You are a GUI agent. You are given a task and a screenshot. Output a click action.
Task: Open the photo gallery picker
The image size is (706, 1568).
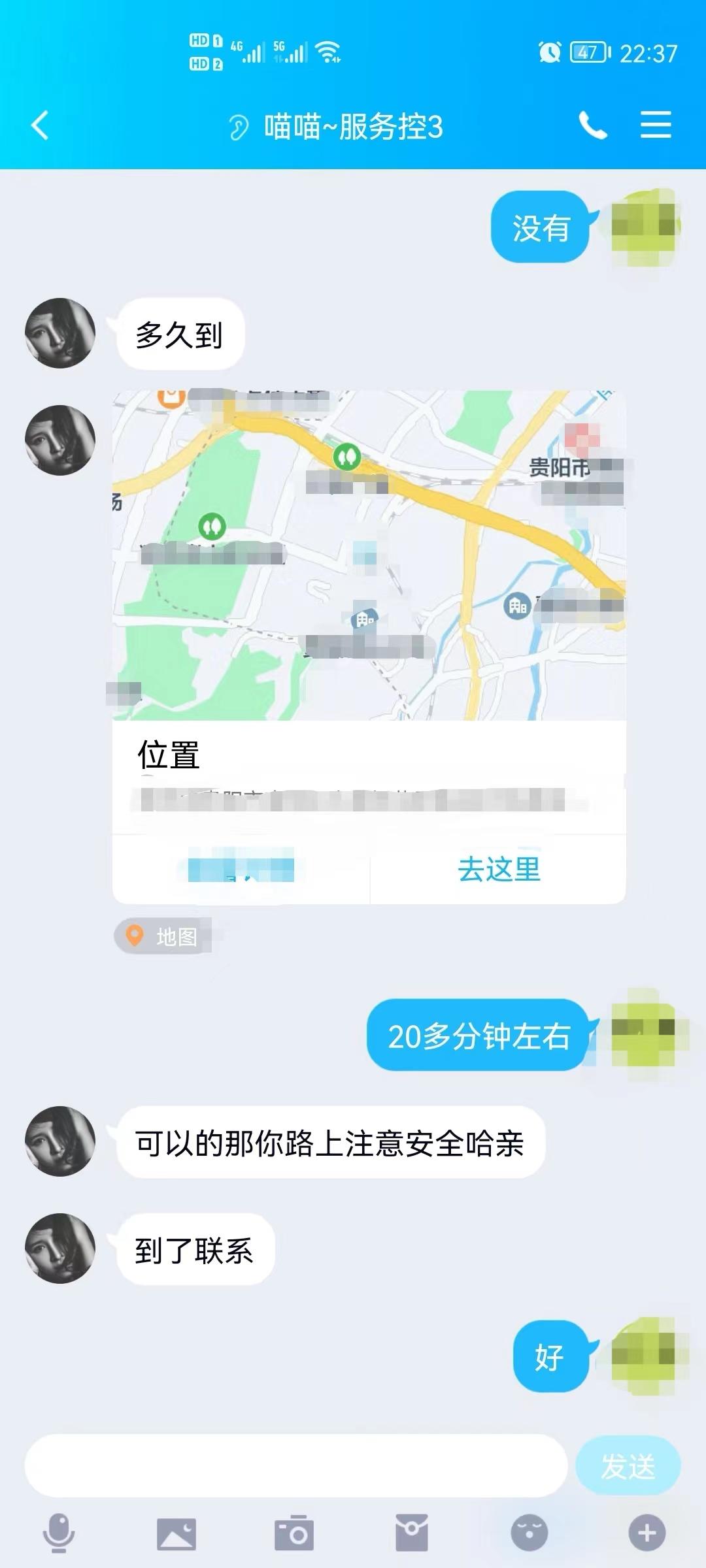click(176, 1533)
